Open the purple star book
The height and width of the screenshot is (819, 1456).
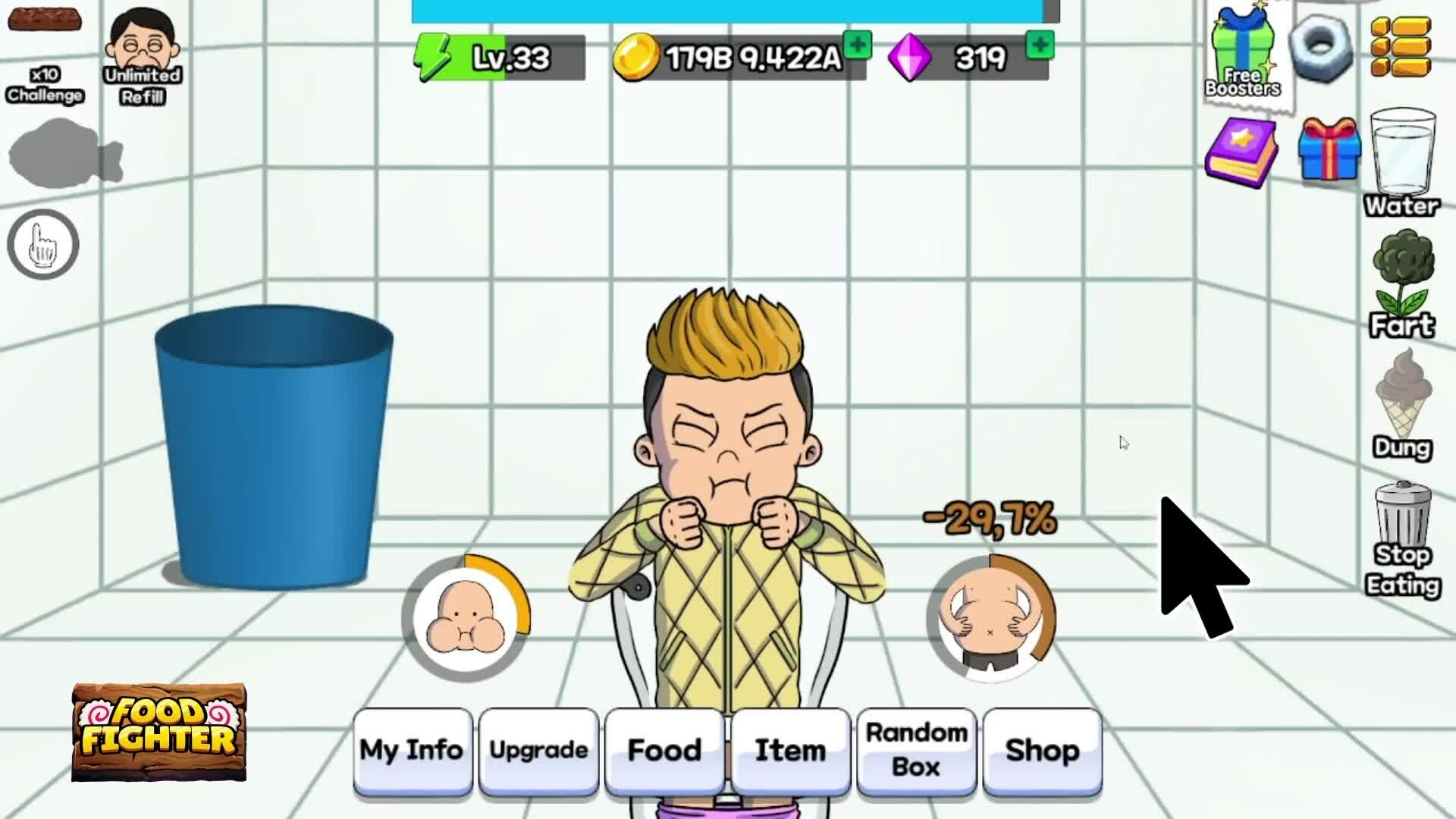coord(1241,152)
